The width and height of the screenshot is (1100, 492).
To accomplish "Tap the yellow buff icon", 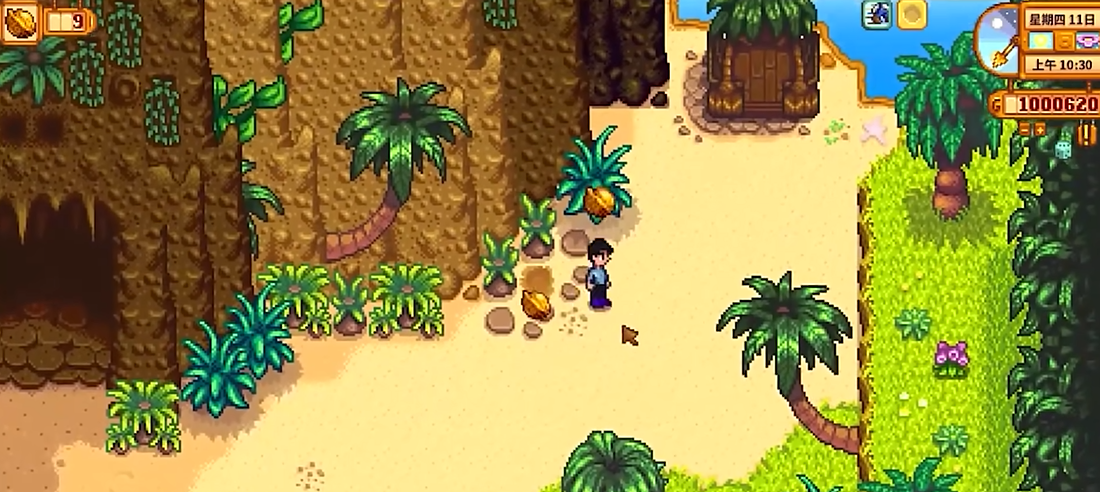I will (911, 13).
